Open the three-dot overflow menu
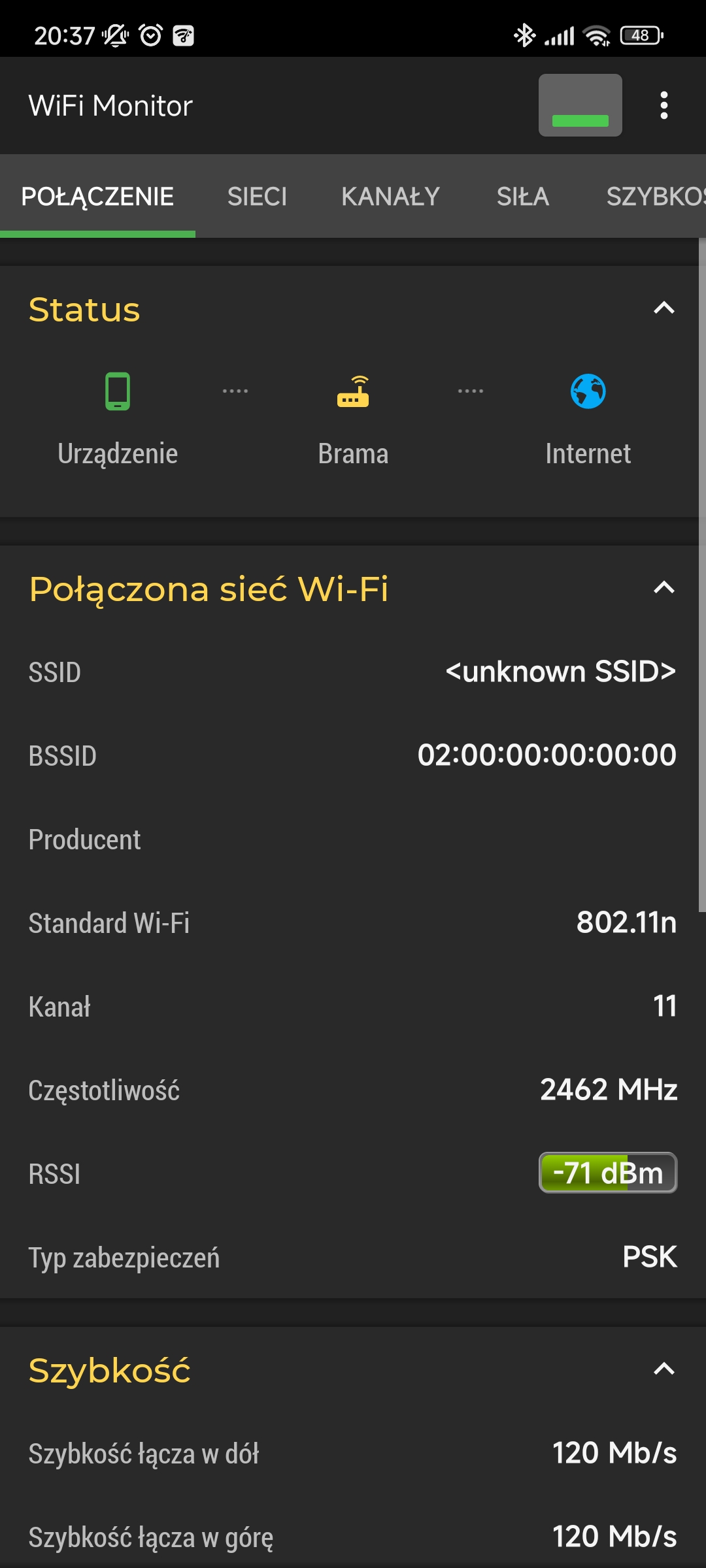This screenshot has height=1568, width=706. [664, 105]
